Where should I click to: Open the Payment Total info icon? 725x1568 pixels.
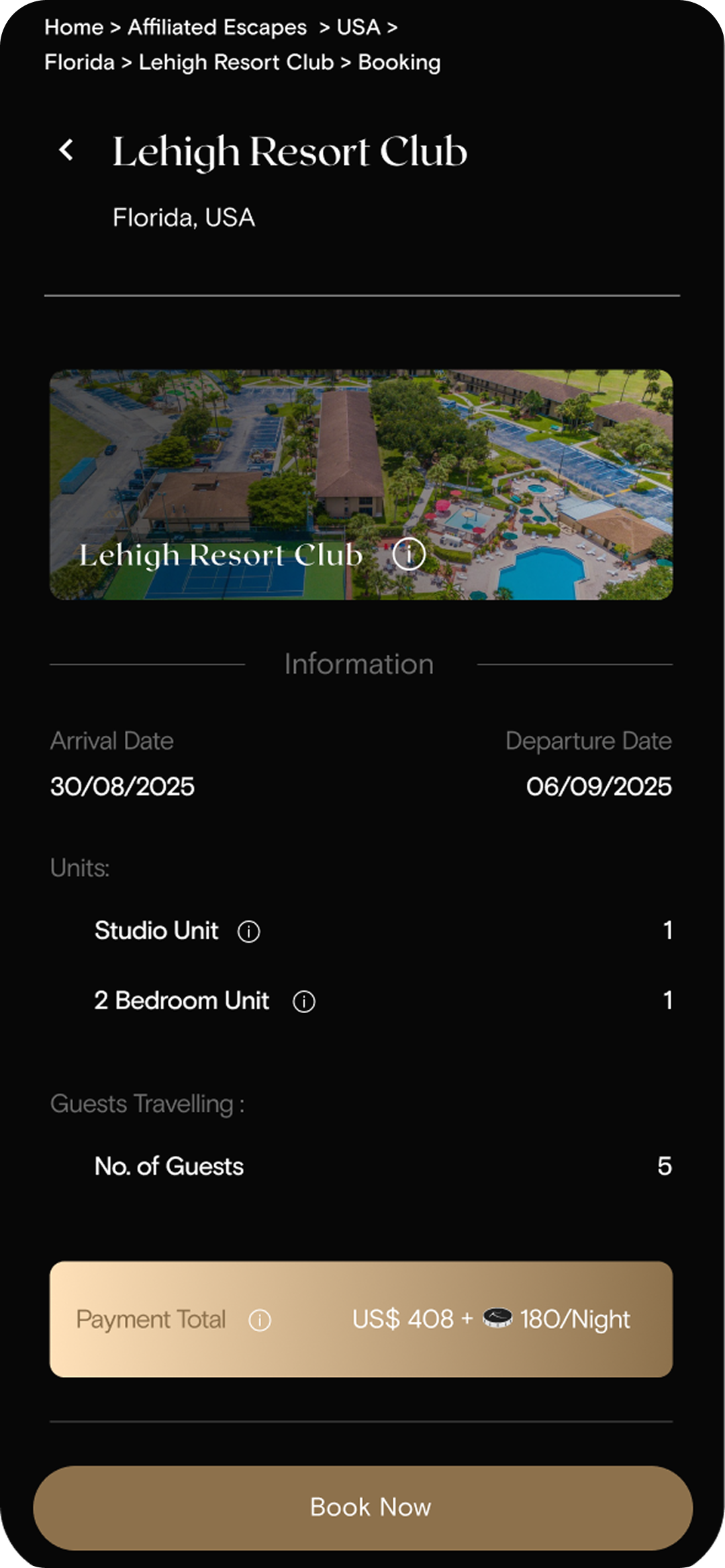[260, 1320]
